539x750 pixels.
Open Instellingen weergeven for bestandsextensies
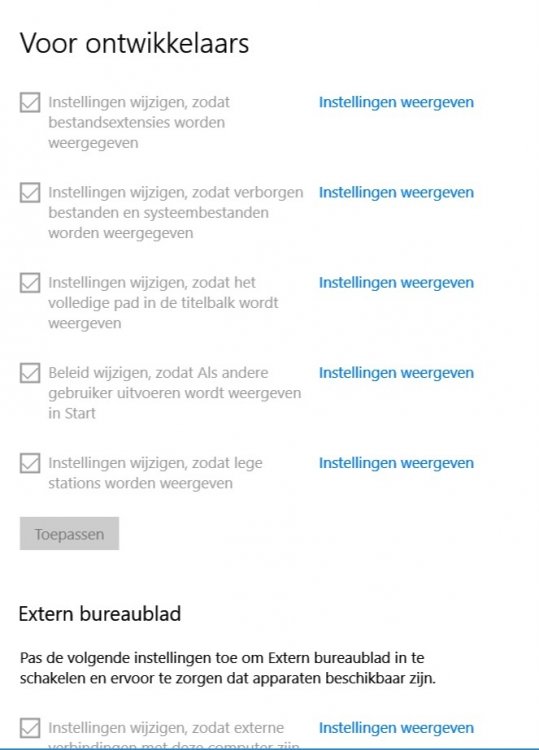[396, 102]
